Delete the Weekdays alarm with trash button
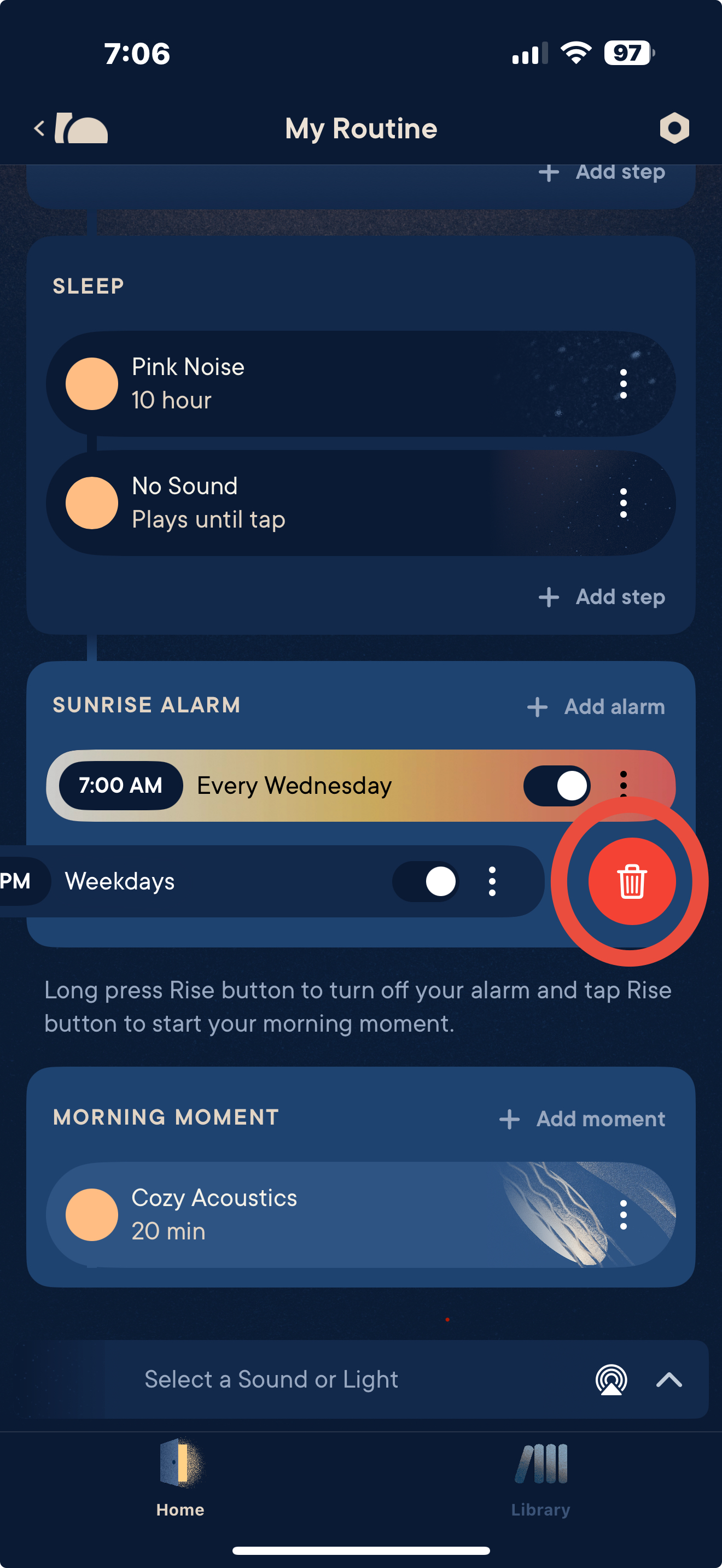The width and height of the screenshot is (722, 1568). point(631,881)
